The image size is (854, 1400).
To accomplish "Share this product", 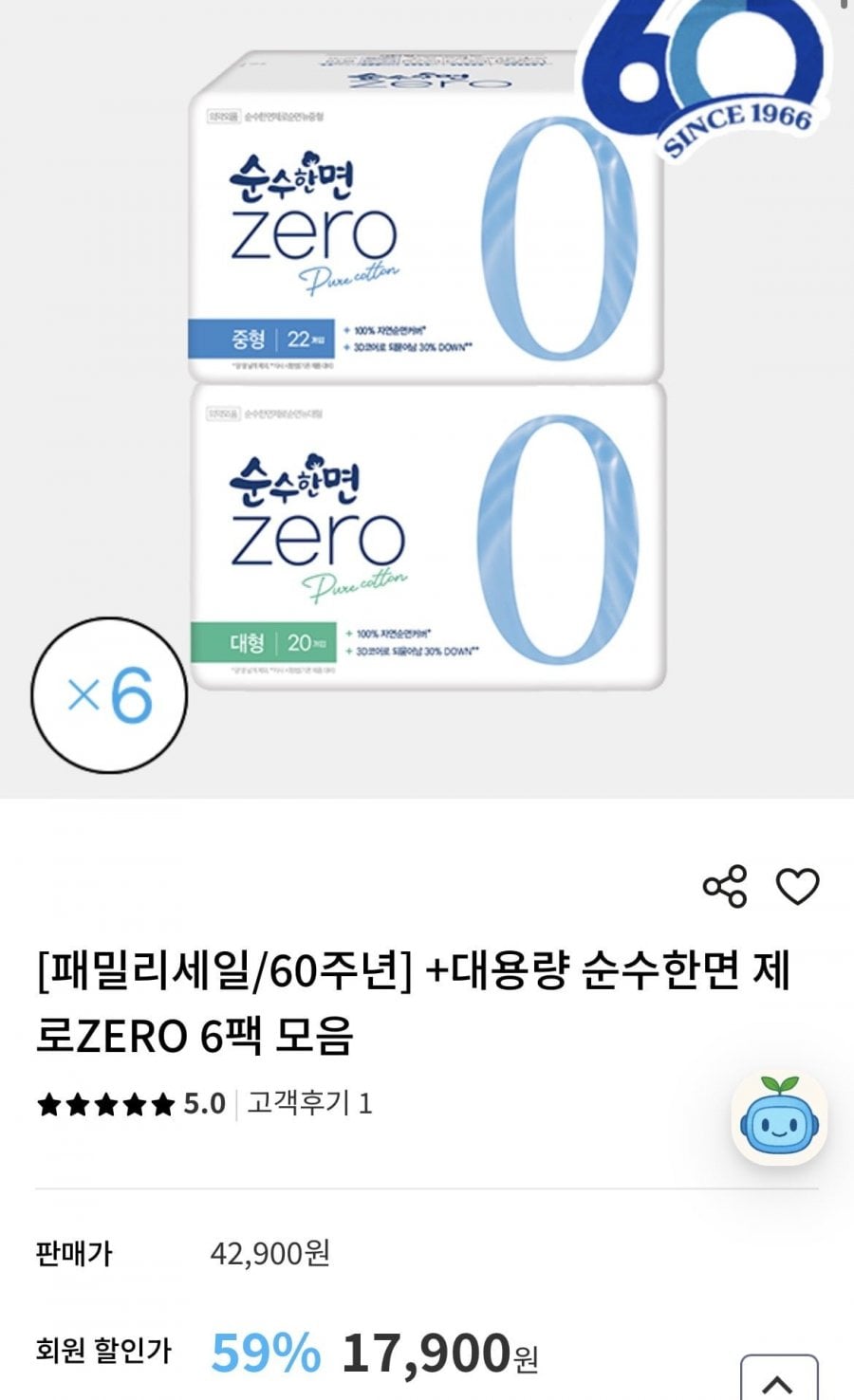I will (725, 887).
